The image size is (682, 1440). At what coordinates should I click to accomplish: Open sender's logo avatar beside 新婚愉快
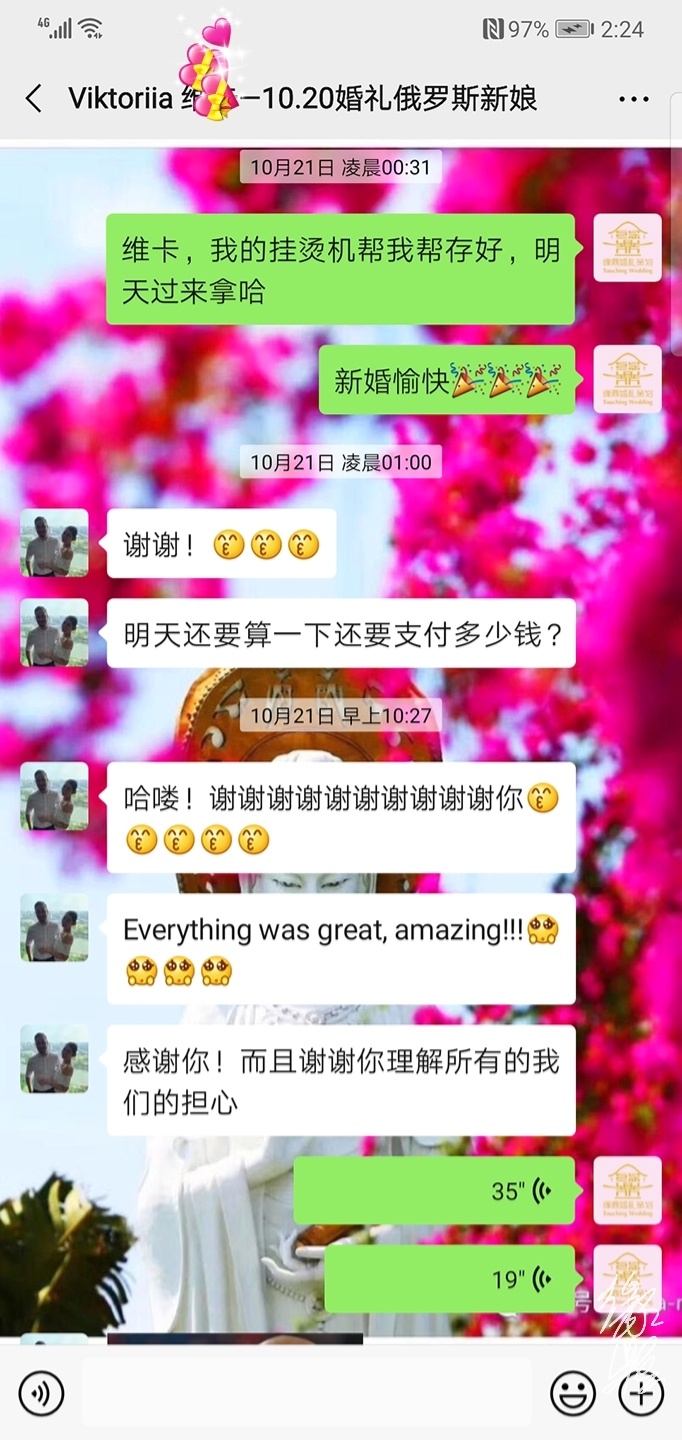pos(627,380)
